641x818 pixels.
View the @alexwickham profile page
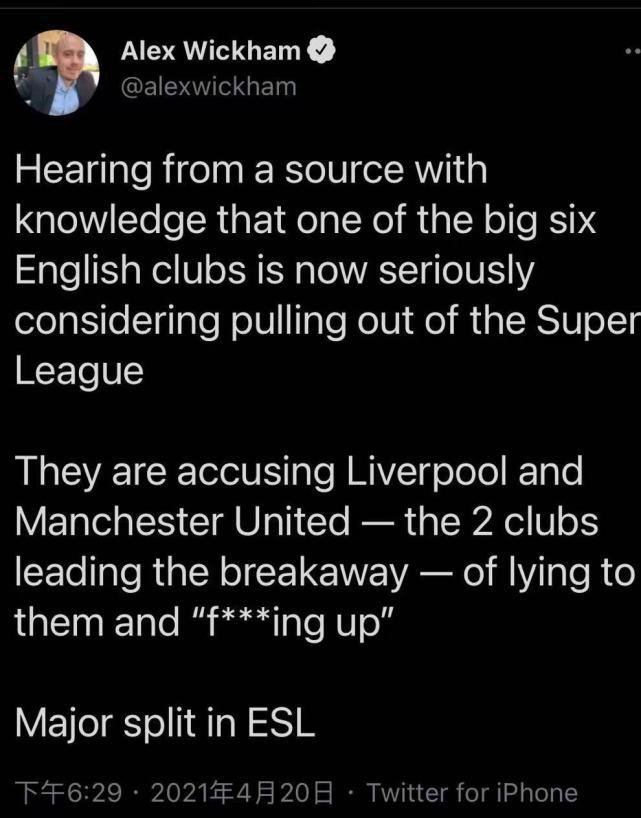(208, 87)
